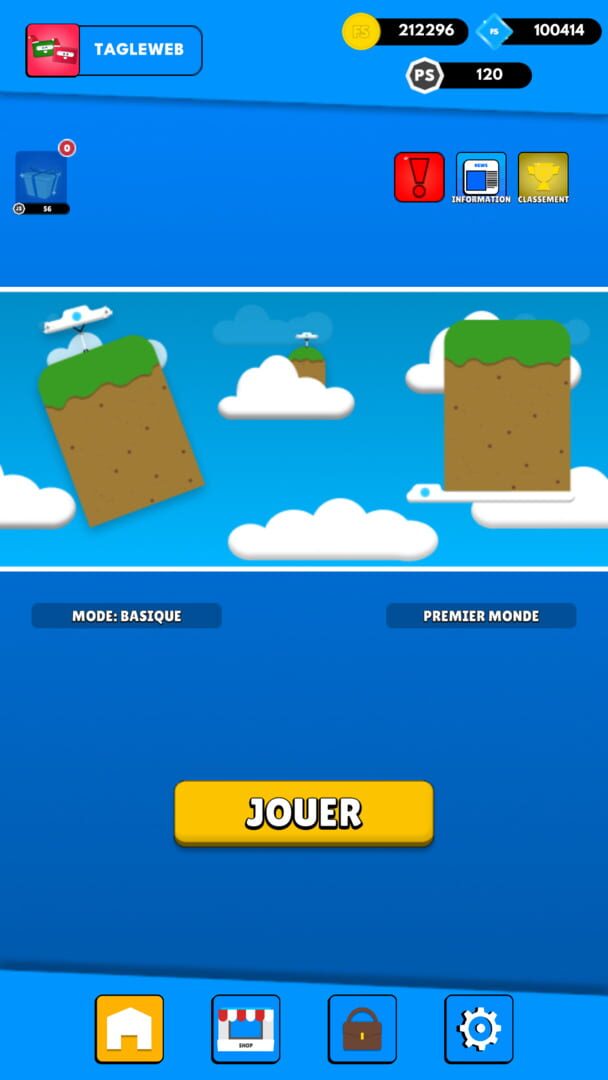Open the briefcase inventory tab
The height and width of the screenshot is (1080, 608).
pyautogui.click(x=362, y=1028)
